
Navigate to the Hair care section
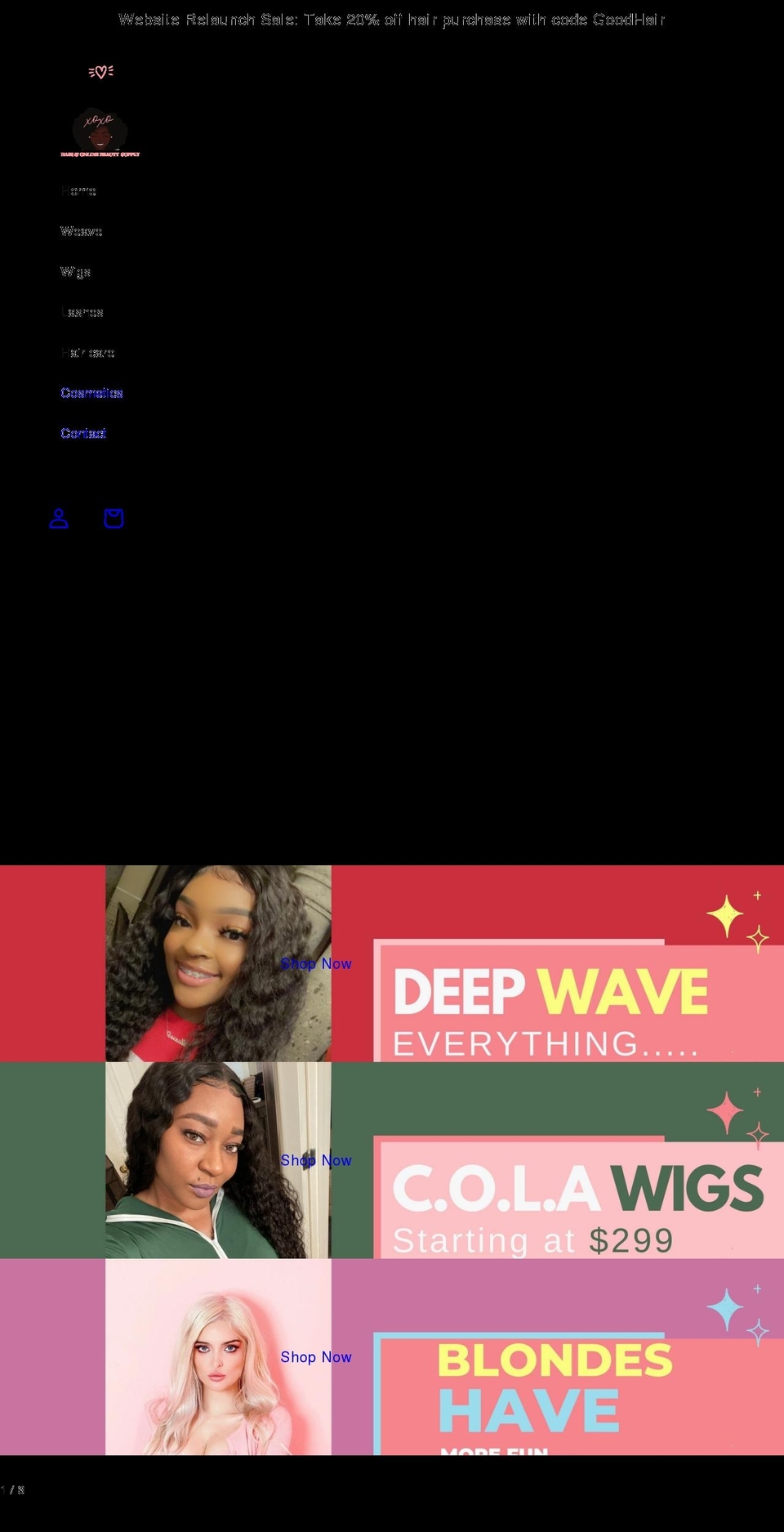pos(88,352)
